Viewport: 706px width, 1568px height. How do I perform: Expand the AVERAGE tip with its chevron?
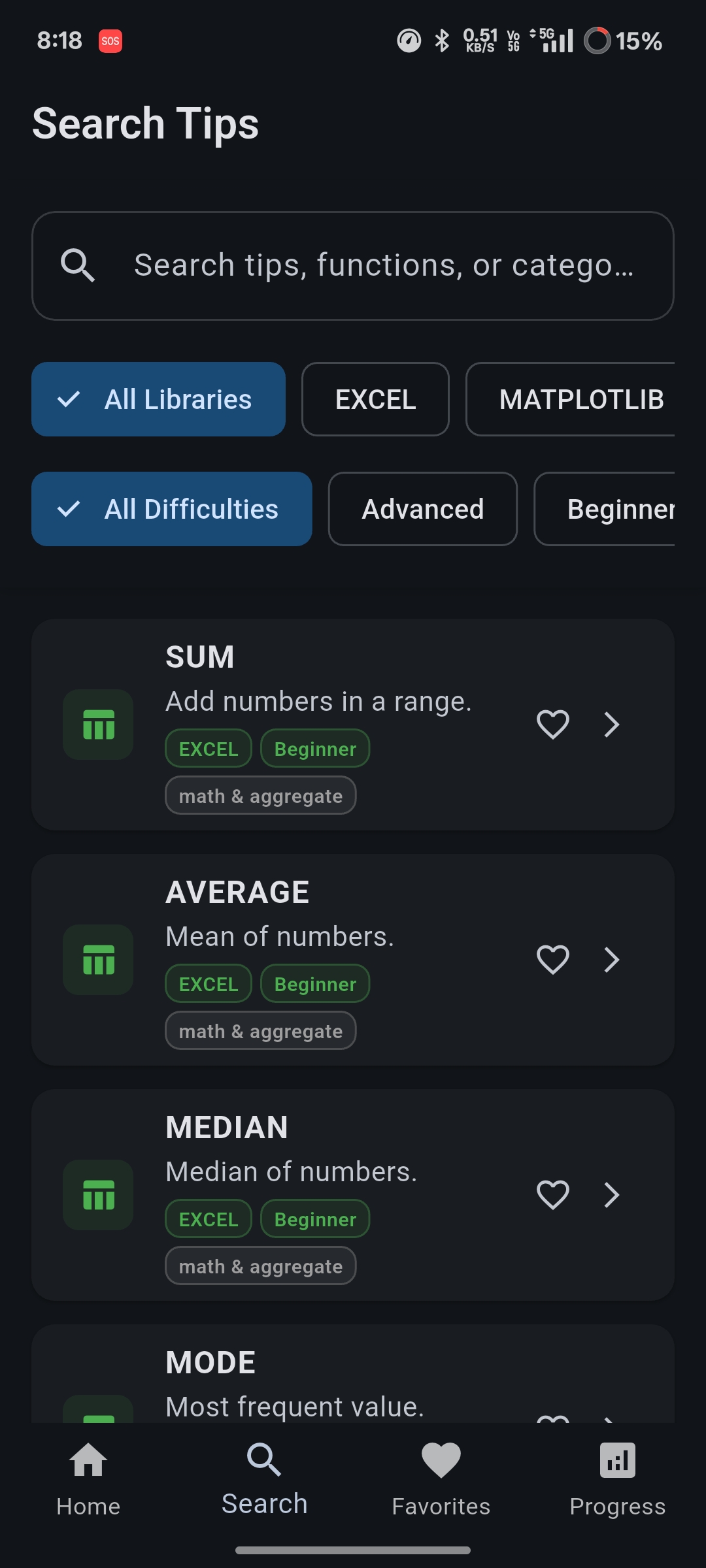pyautogui.click(x=612, y=960)
